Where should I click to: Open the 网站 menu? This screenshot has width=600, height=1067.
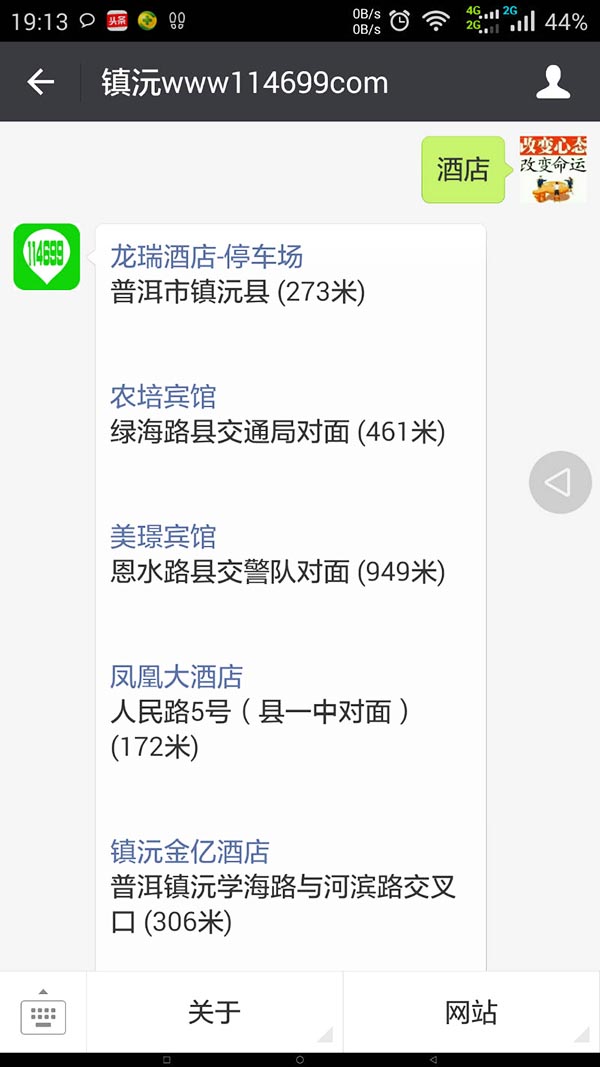(x=471, y=1013)
